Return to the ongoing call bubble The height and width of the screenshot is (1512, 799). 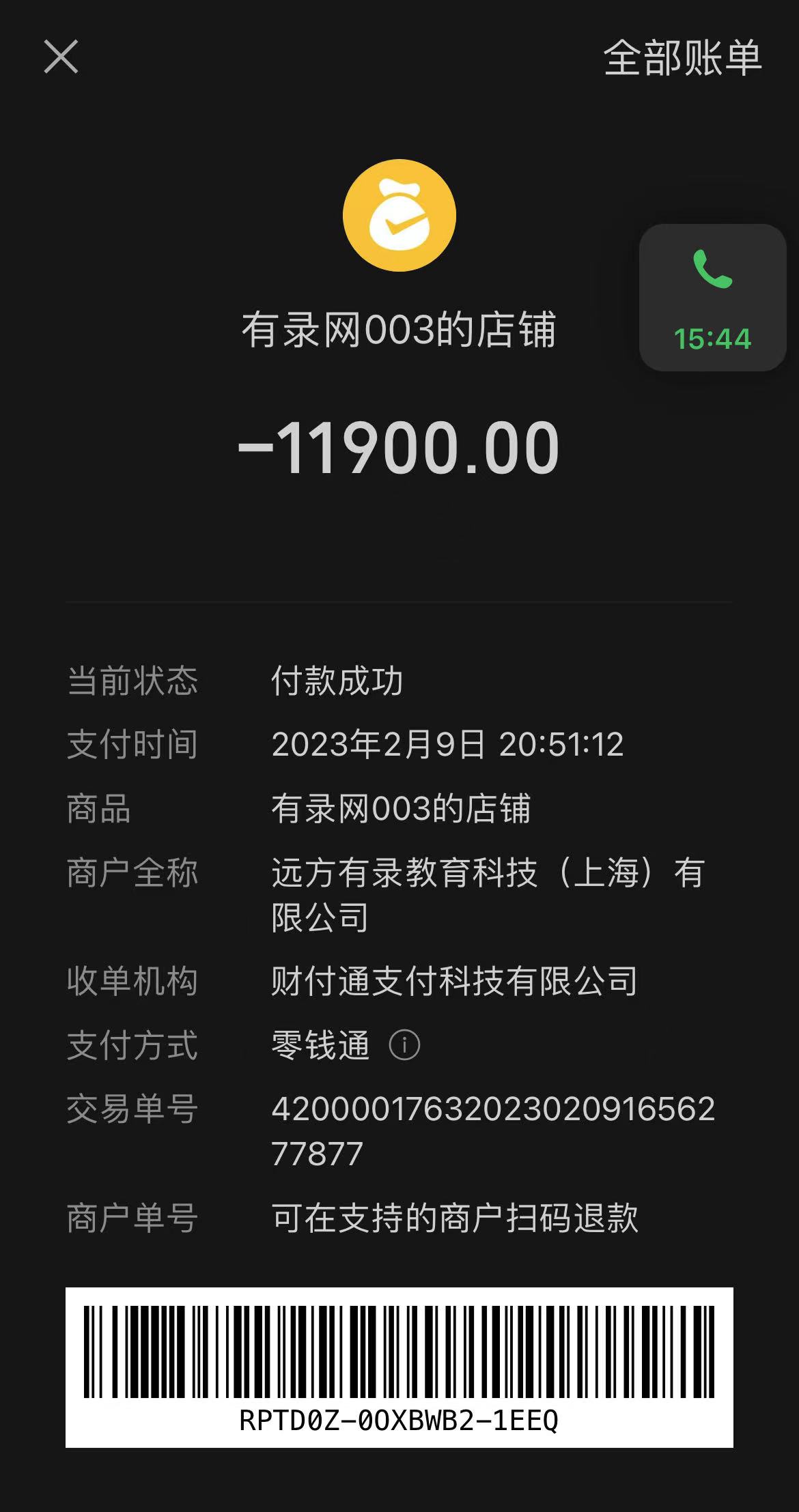[x=712, y=298]
